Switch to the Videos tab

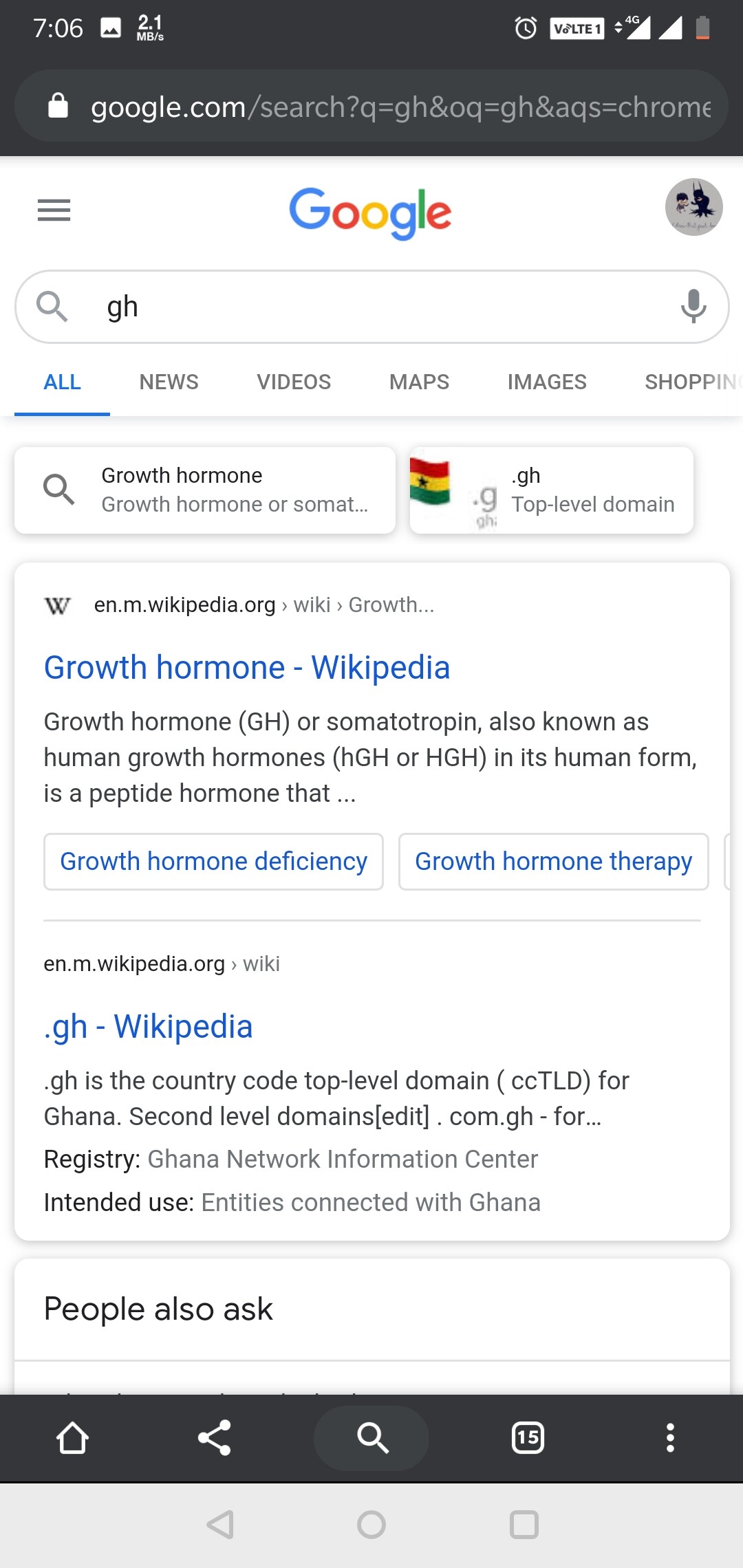click(294, 382)
